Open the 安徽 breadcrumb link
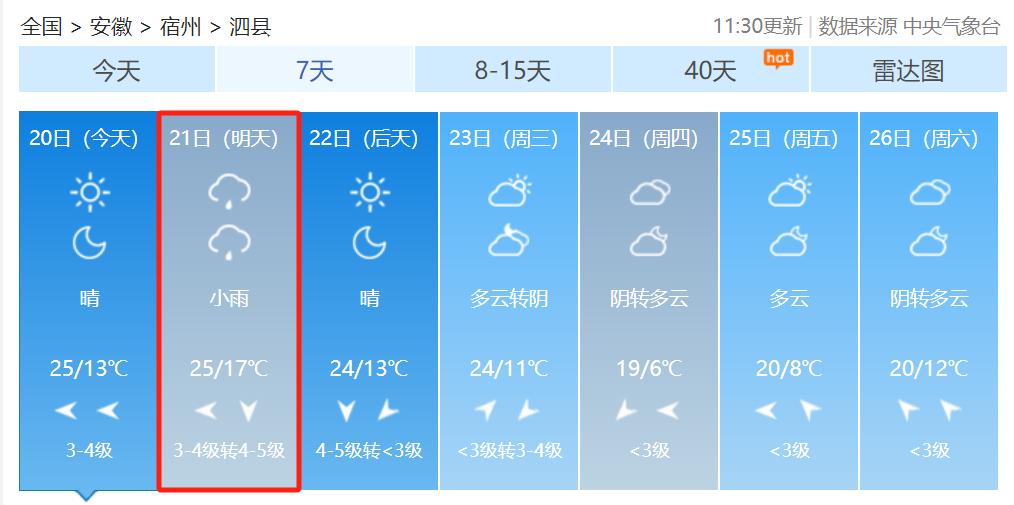The image size is (1014, 505). pyautogui.click(x=110, y=27)
